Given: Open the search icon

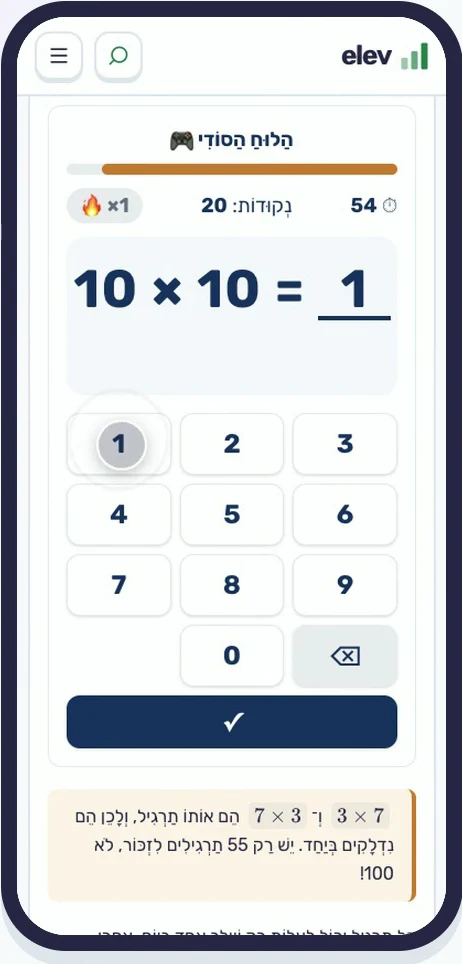Looking at the screenshot, I should (x=118, y=56).
